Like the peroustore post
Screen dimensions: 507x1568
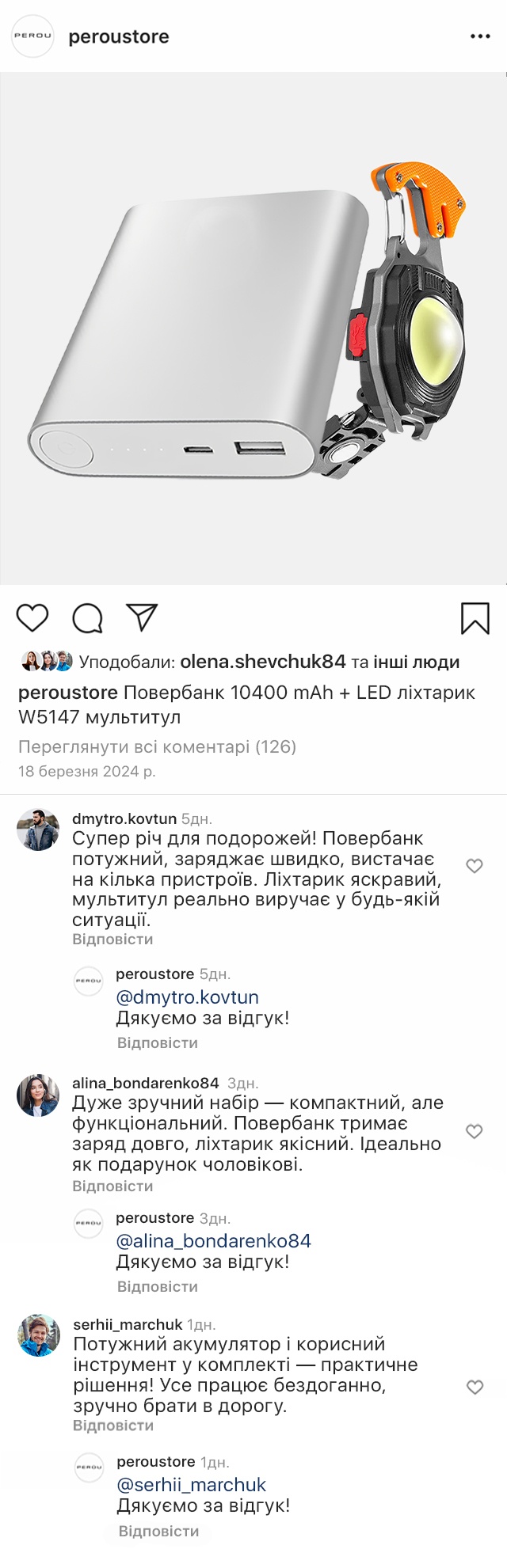[x=32, y=618]
